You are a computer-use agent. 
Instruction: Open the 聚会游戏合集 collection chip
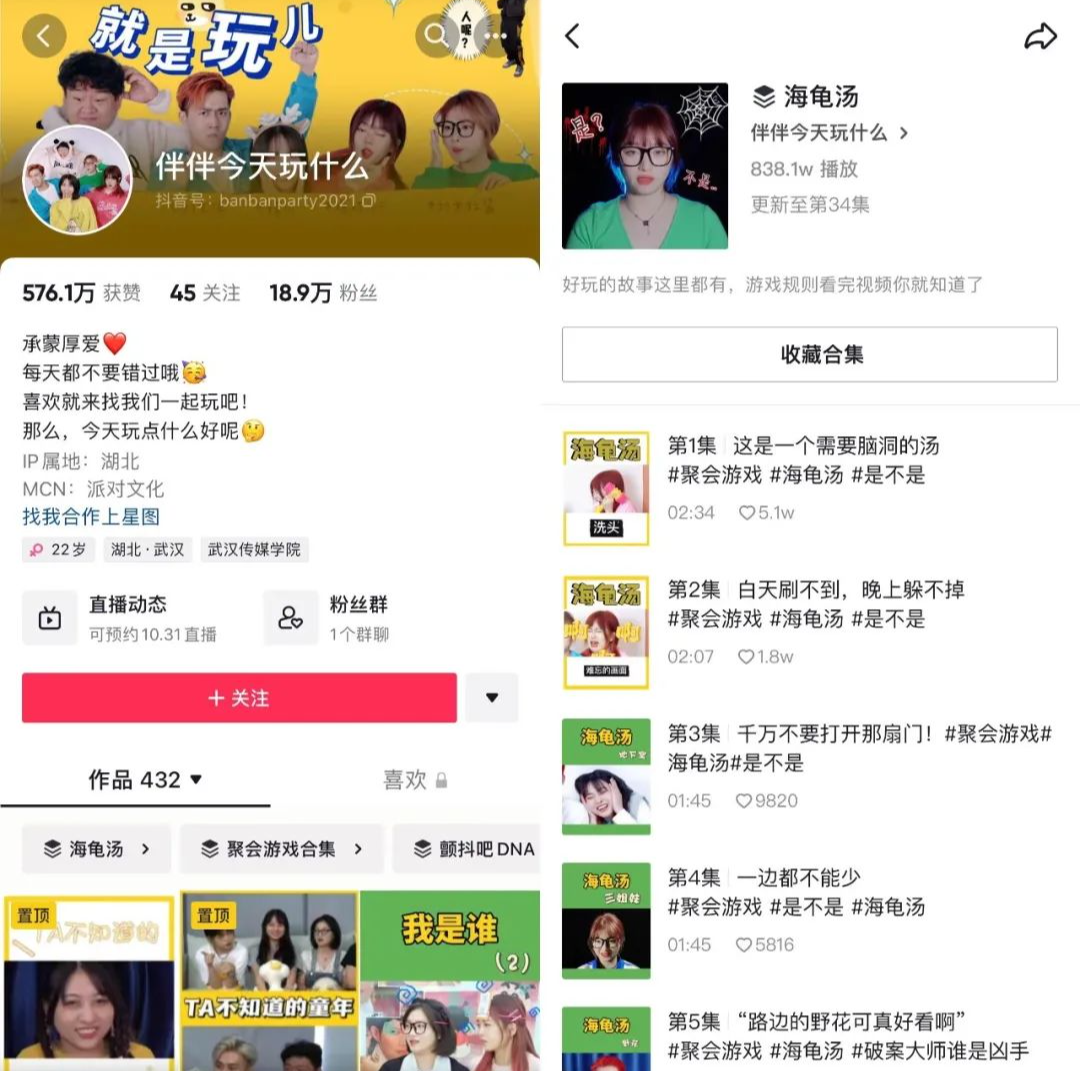[281, 849]
